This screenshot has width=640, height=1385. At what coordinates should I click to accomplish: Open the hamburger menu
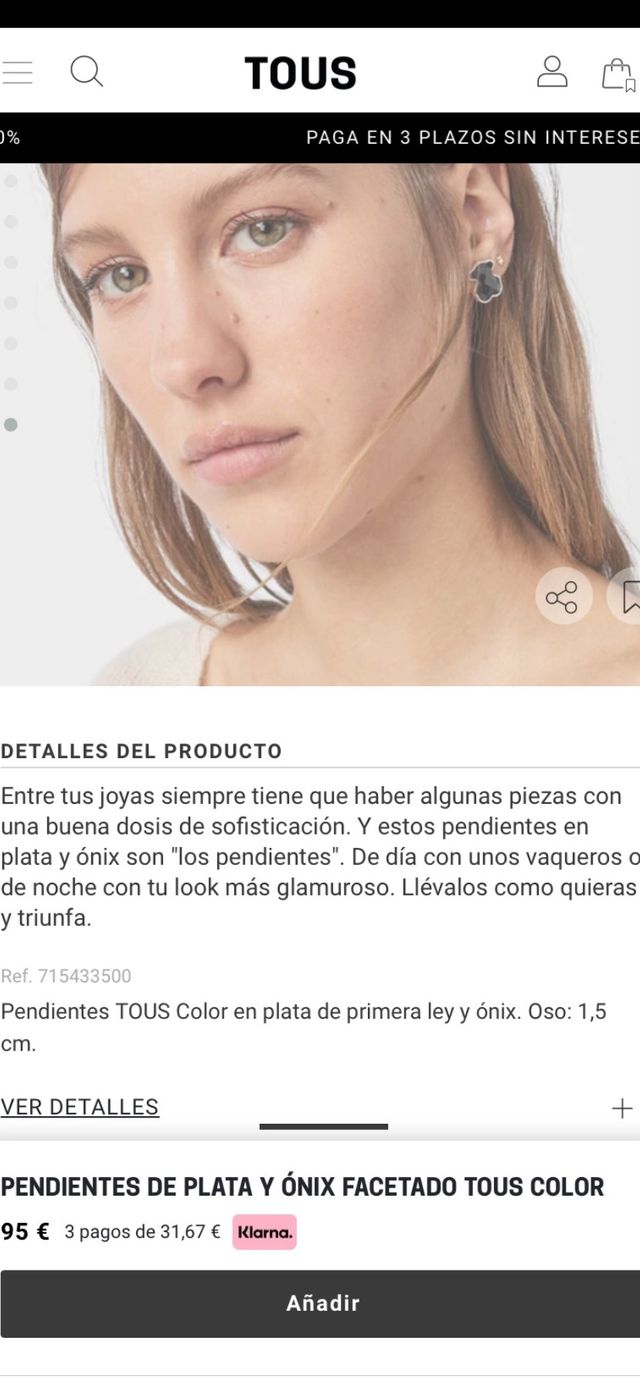pos(17,72)
